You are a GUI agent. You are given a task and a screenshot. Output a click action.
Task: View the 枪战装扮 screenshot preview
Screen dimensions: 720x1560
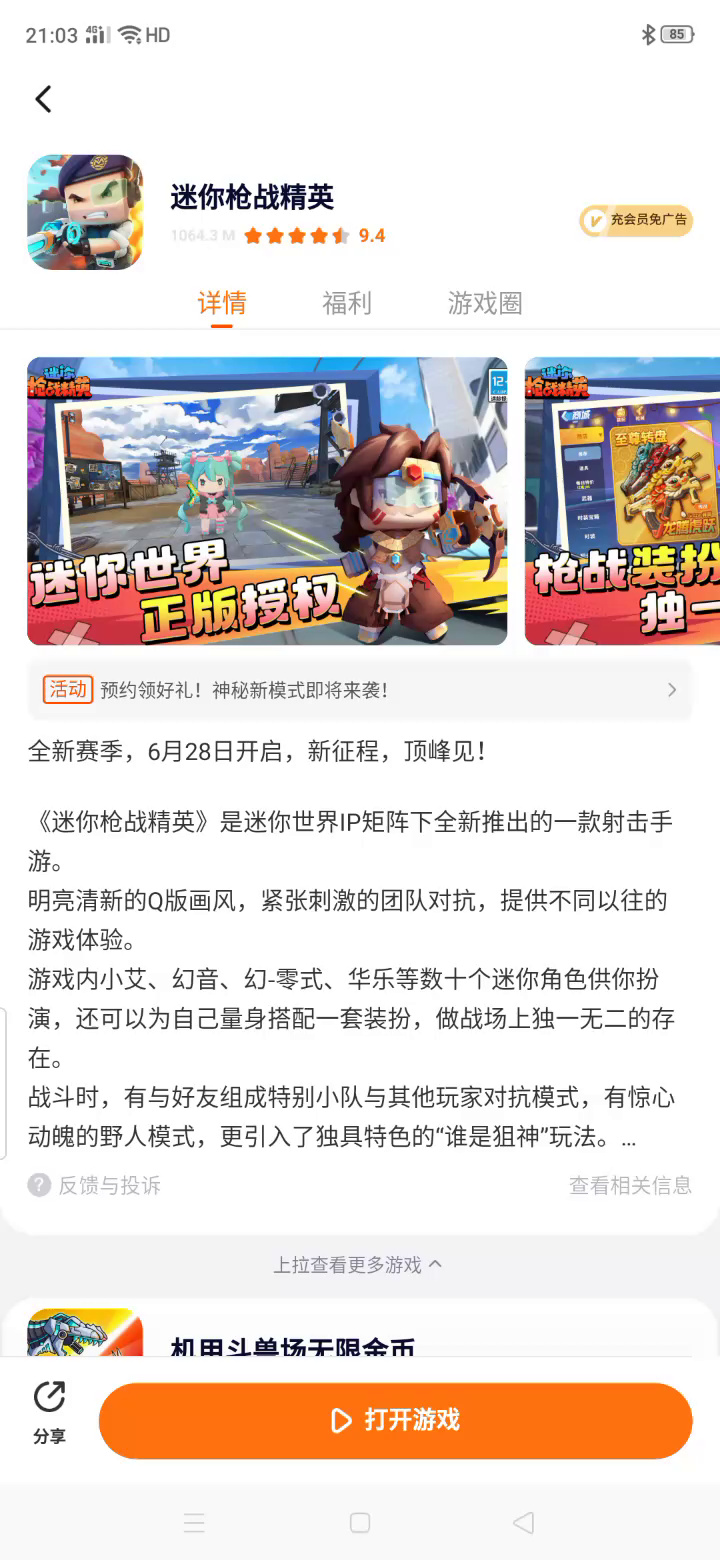(622, 500)
